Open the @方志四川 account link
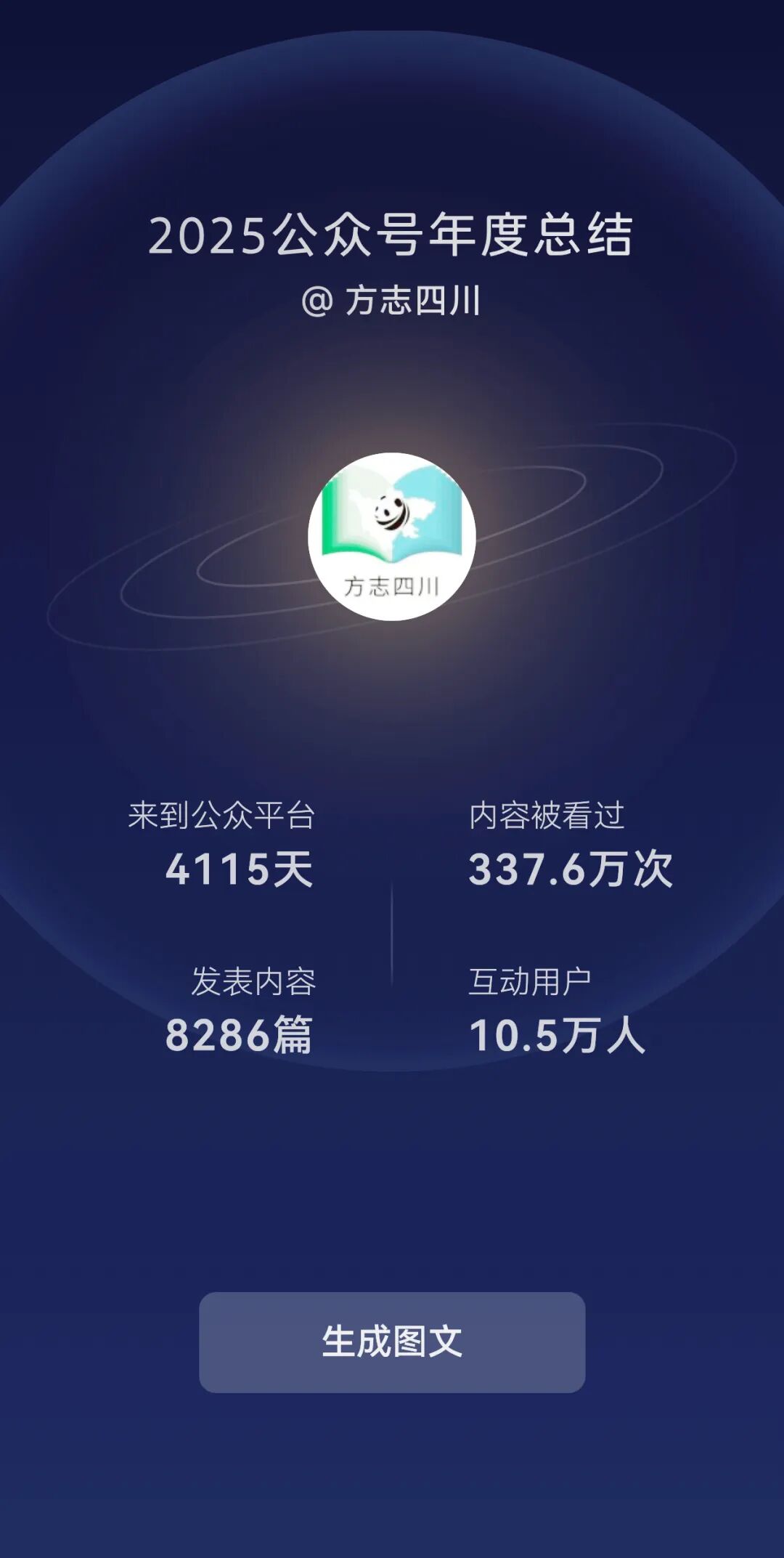Image resolution: width=784 pixels, height=1558 pixels. pos(392,298)
